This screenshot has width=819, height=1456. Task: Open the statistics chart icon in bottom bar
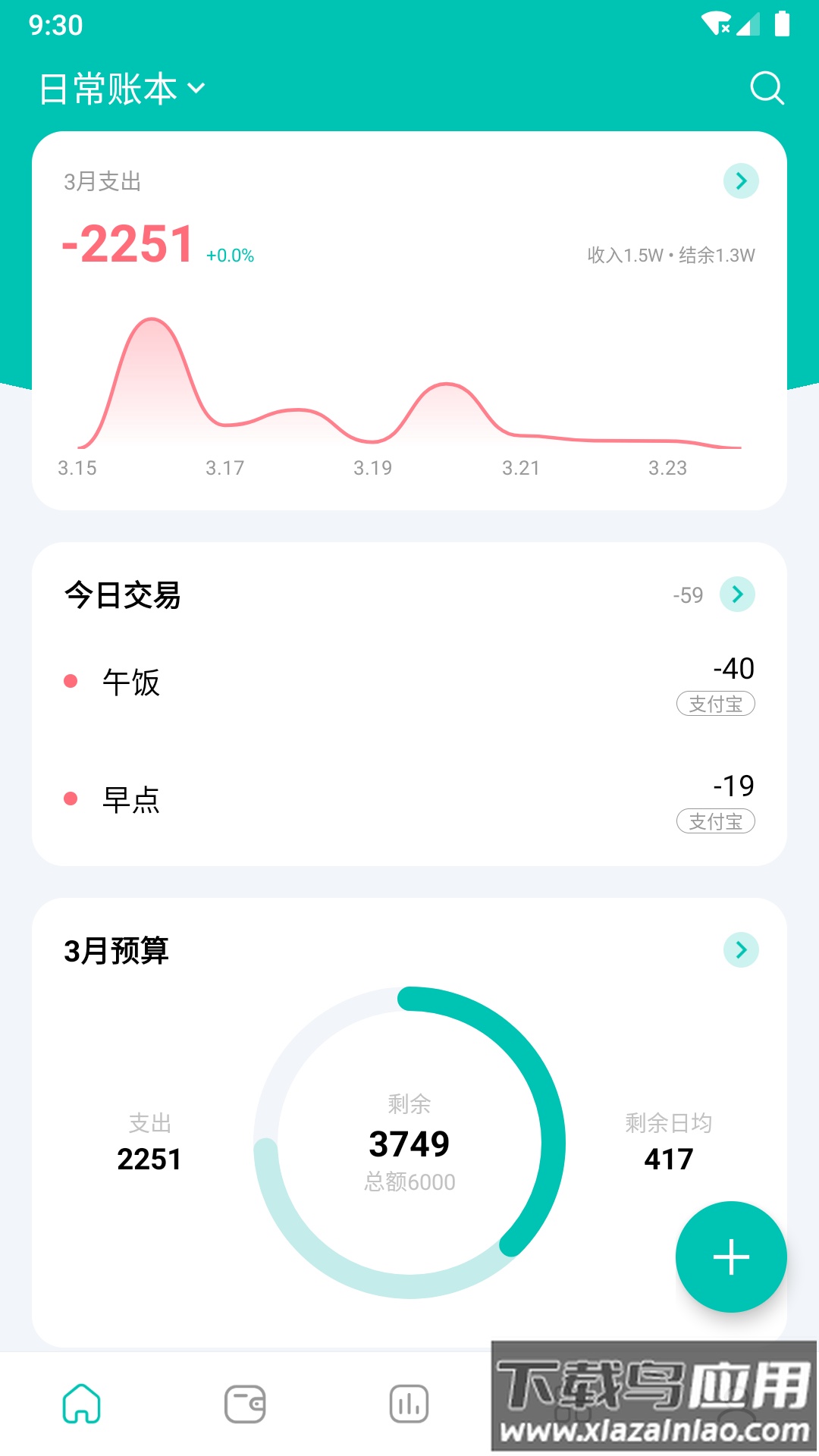408,1404
